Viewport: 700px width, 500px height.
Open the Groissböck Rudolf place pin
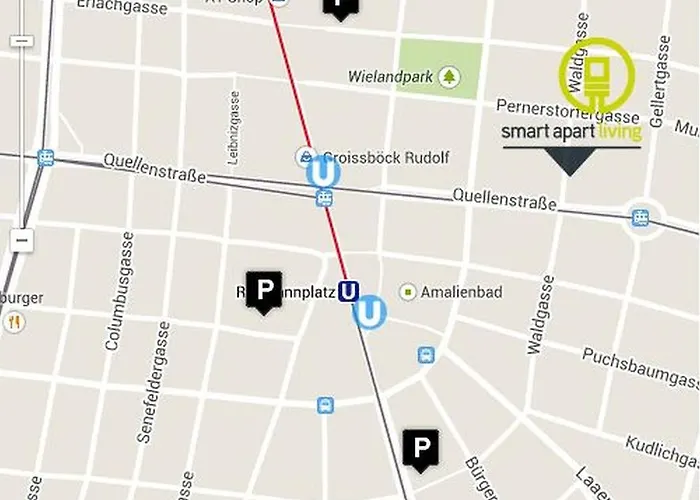click(306, 157)
